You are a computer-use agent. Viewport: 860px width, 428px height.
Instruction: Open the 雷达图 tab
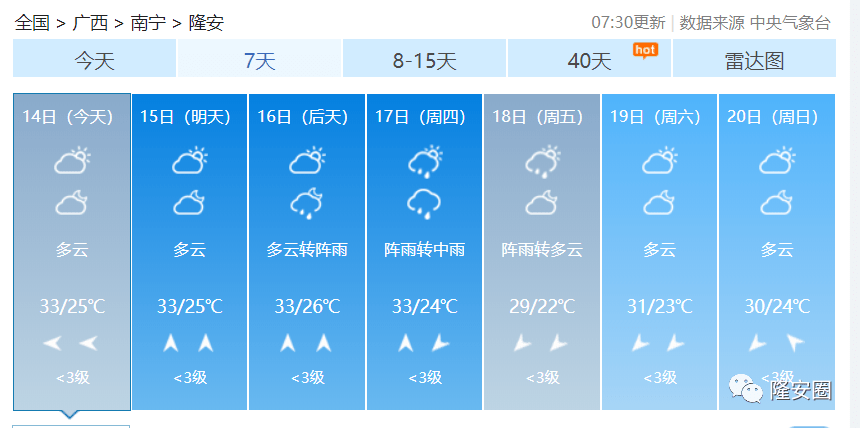click(x=754, y=60)
